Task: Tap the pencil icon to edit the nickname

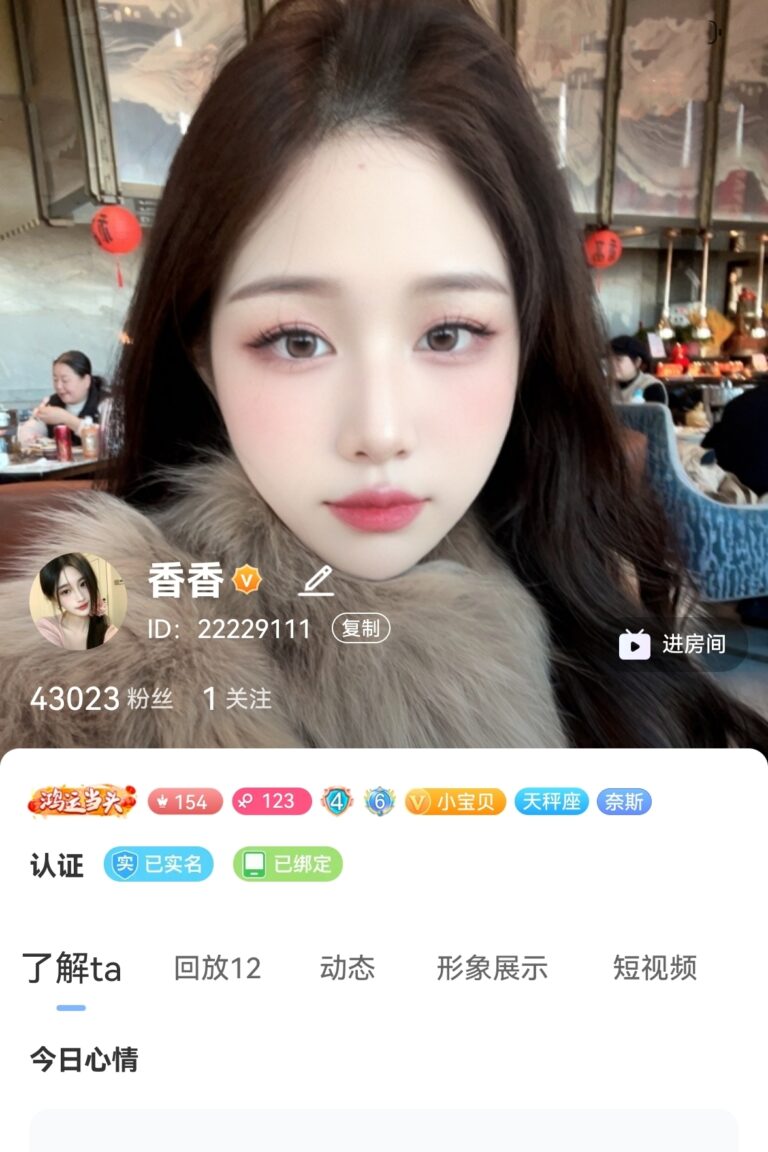Action: pos(316,580)
